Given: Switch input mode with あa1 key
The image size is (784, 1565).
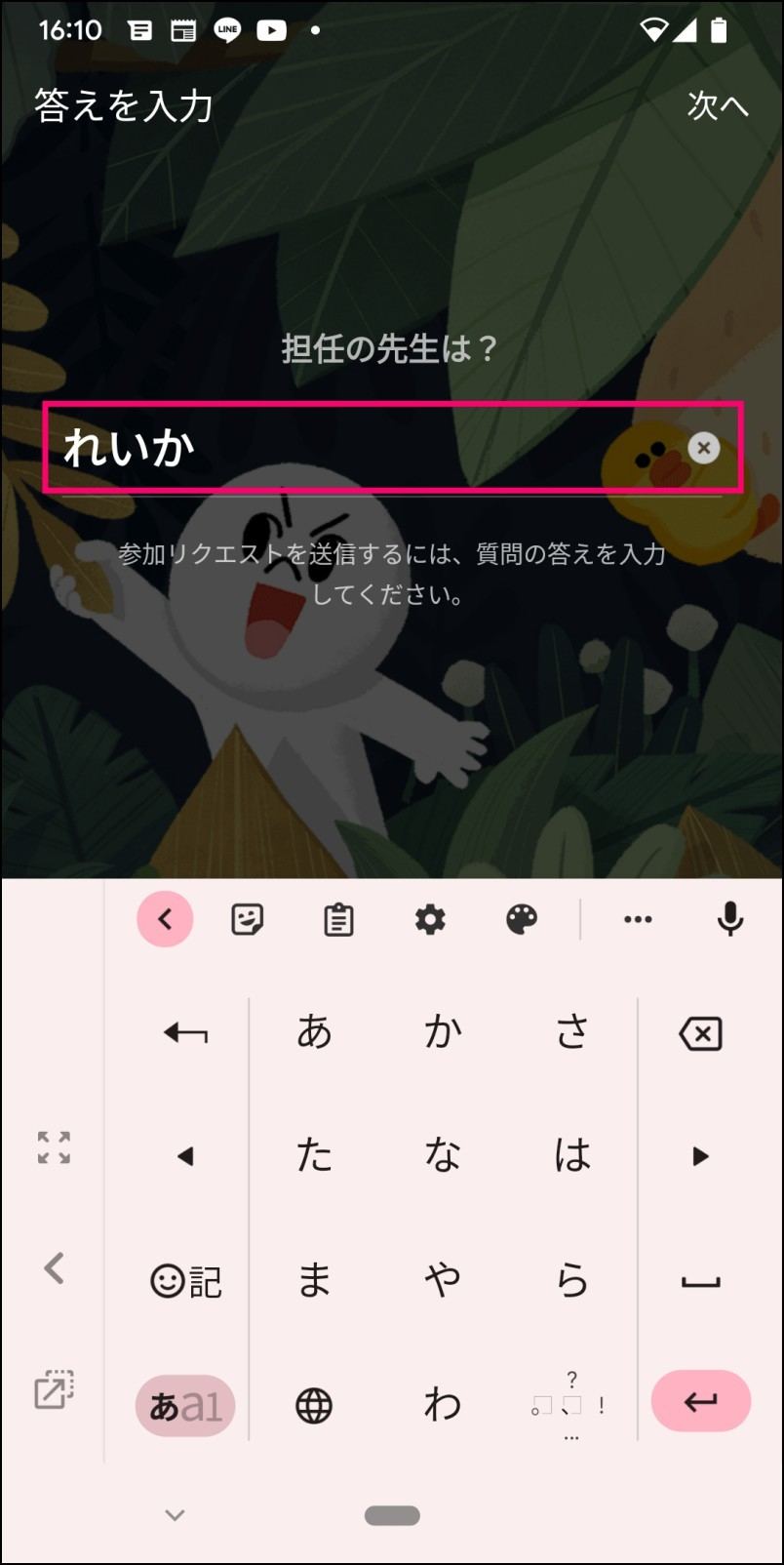Looking at the screenshot, I should (185, 1405).
